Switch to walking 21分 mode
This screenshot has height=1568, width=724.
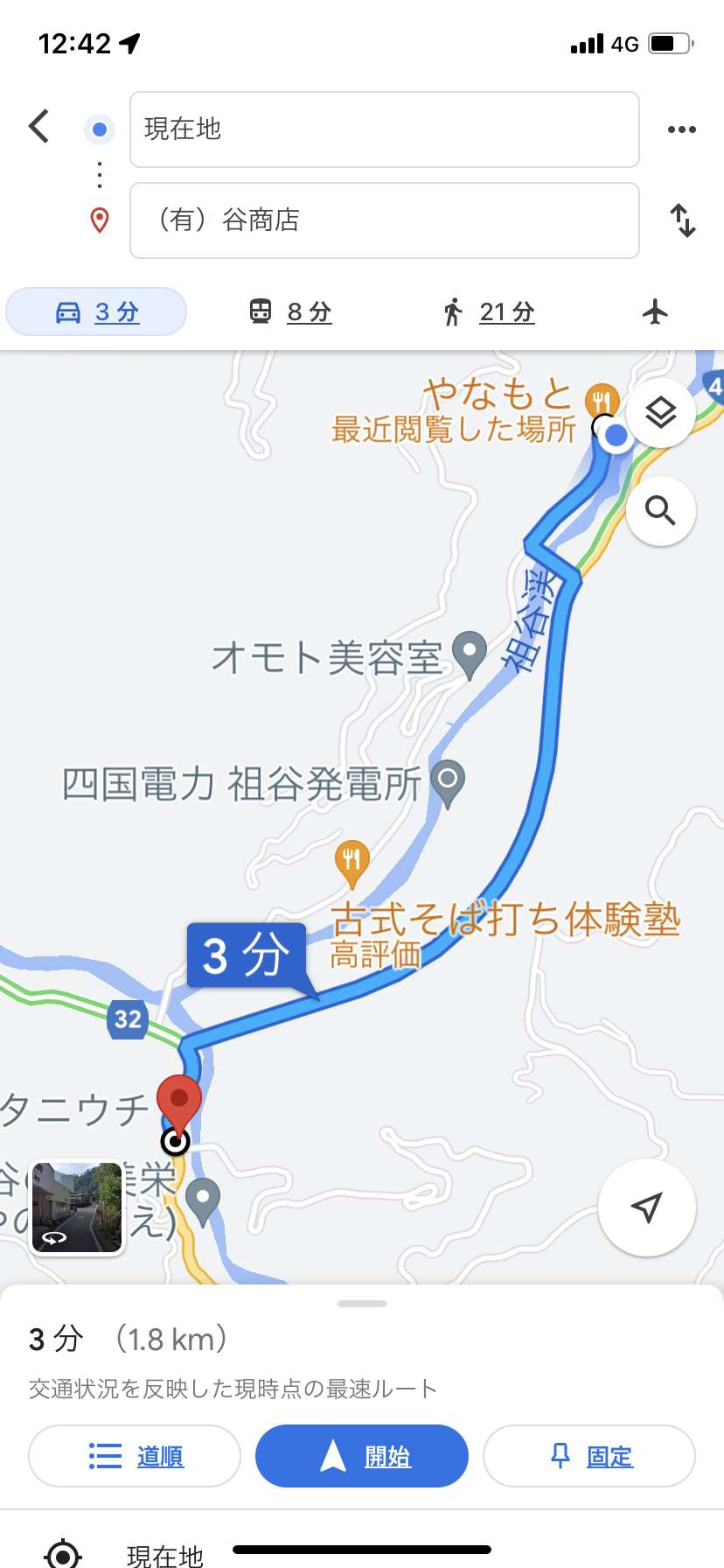488,311
